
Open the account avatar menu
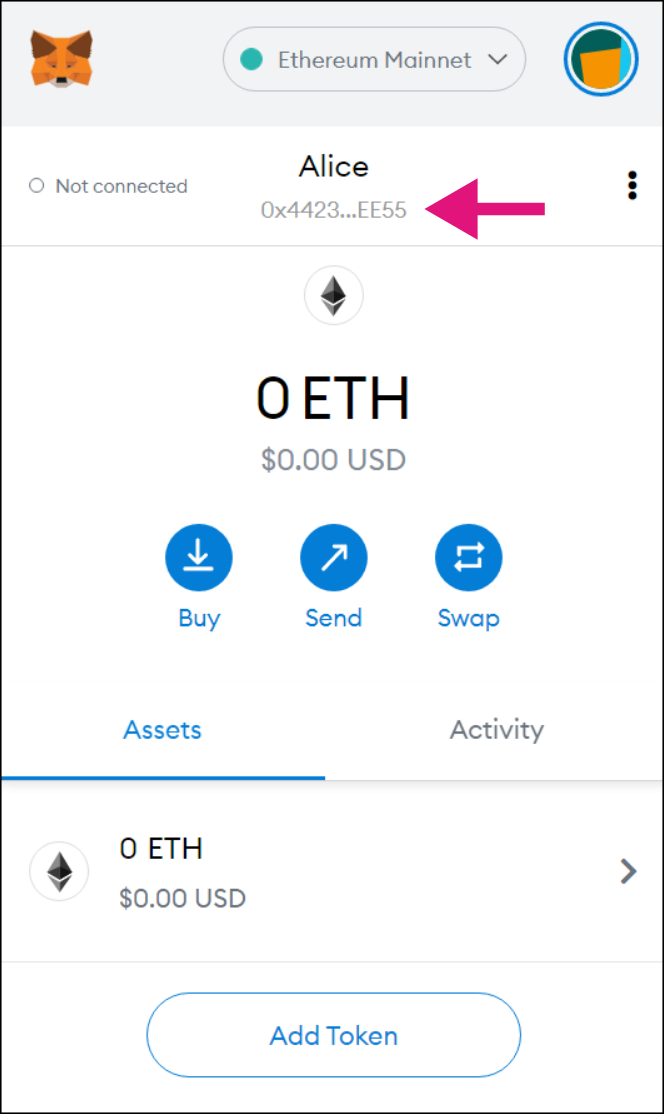pos(601,60)
